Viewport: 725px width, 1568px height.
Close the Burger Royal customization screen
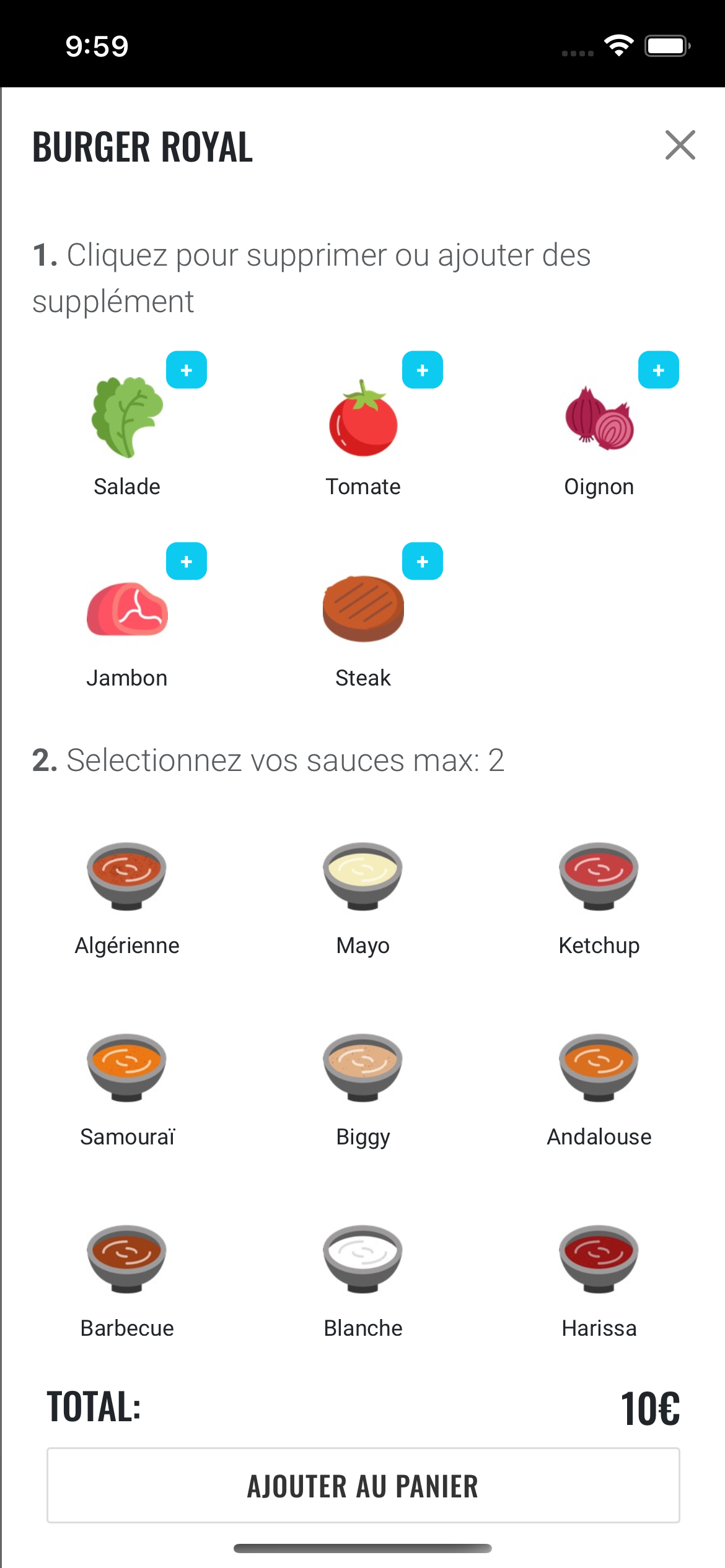pos(680,145)
